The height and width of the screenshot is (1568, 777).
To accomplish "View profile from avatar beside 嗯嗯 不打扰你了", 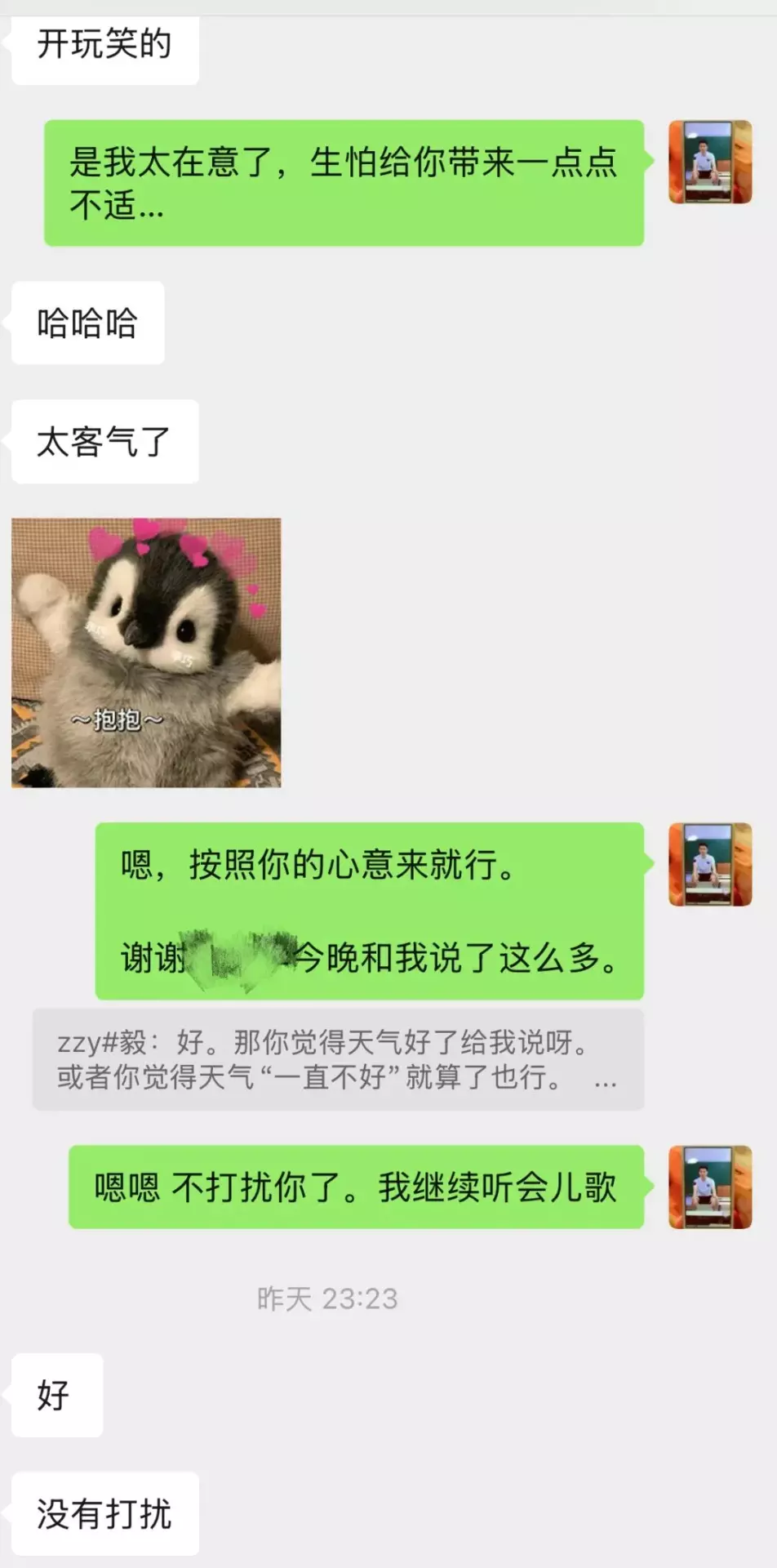I will (x=709, y=1187).
